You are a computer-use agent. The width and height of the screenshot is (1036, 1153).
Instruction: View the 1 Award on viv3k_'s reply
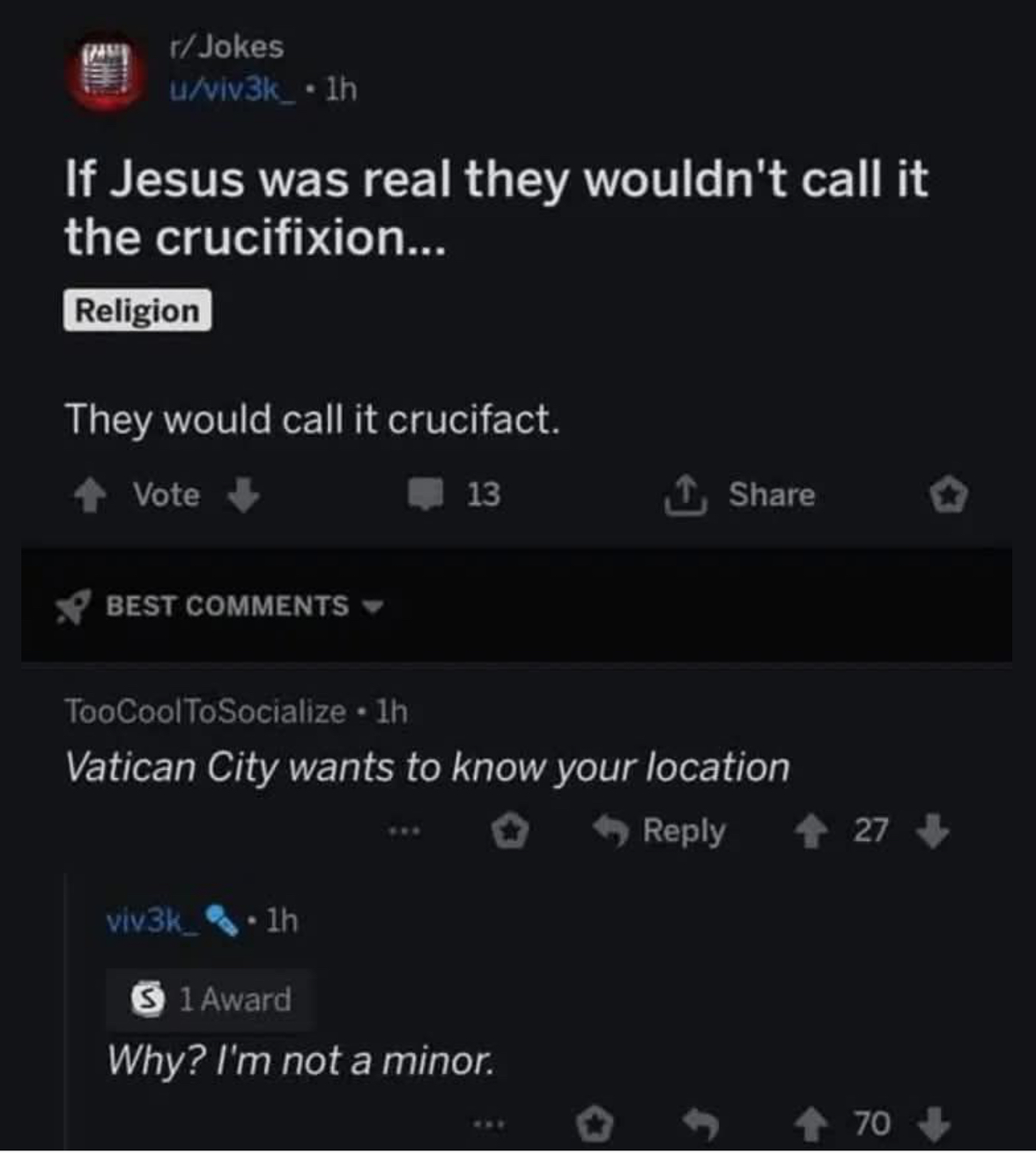(211, 1000)
